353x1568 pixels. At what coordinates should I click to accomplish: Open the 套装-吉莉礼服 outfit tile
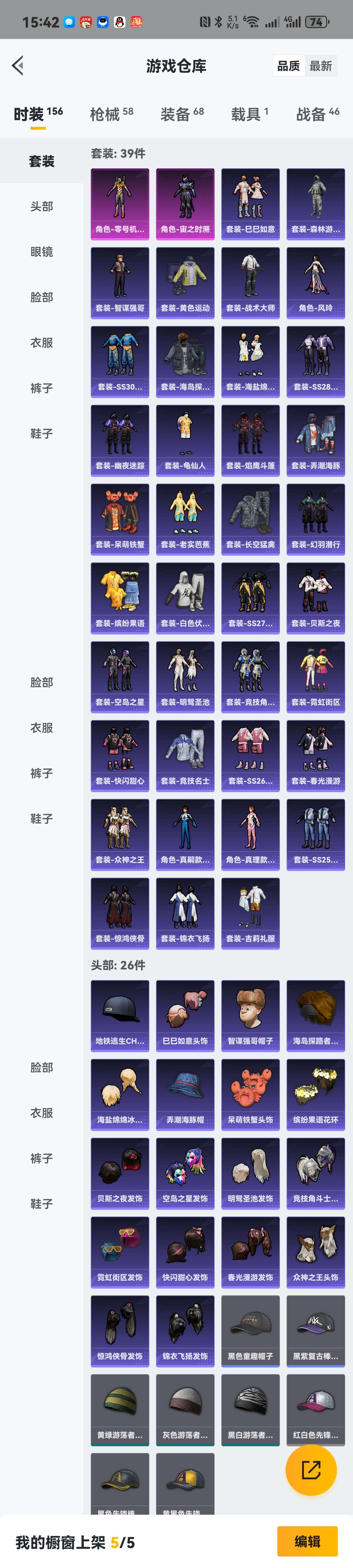tap(250, 912)
